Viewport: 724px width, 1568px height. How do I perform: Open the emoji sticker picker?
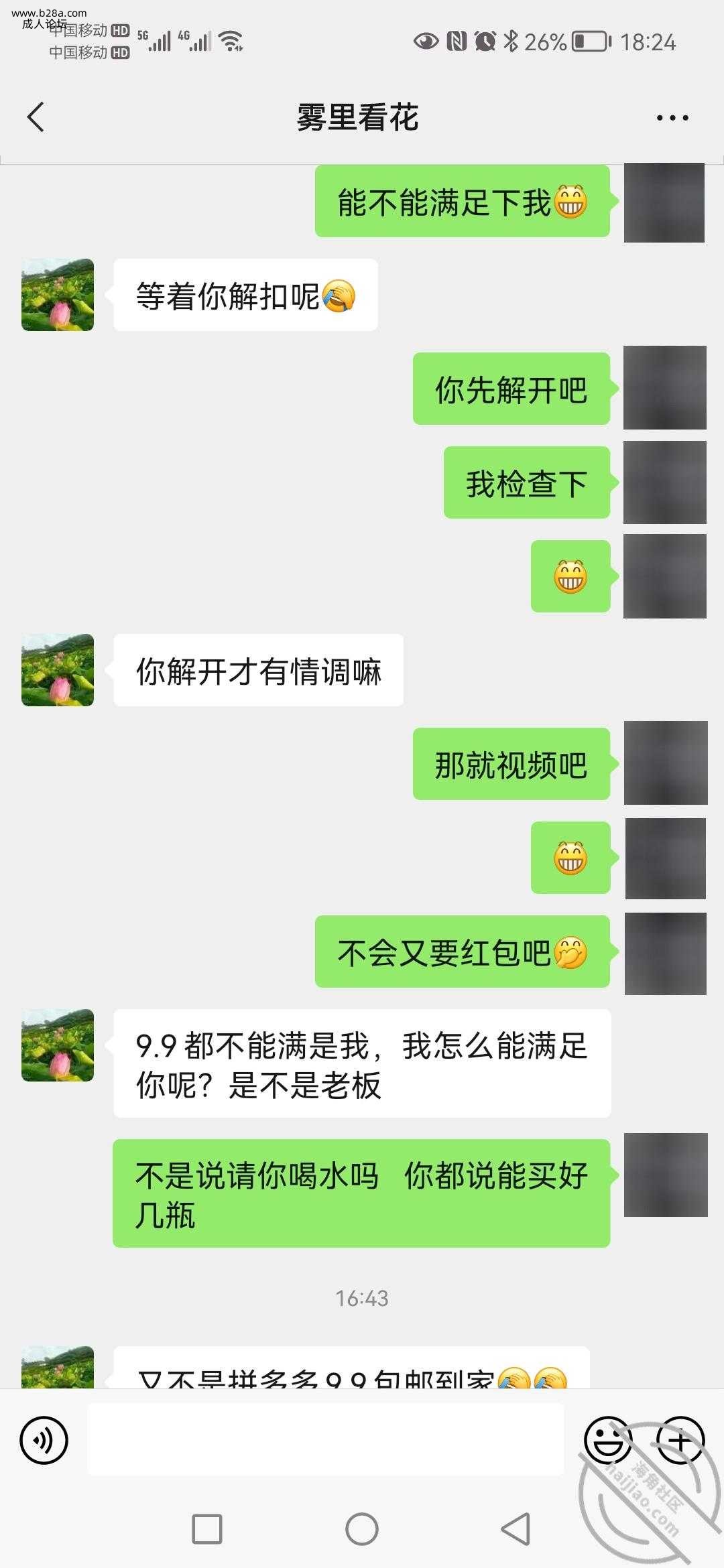(x=607, y=1439)
